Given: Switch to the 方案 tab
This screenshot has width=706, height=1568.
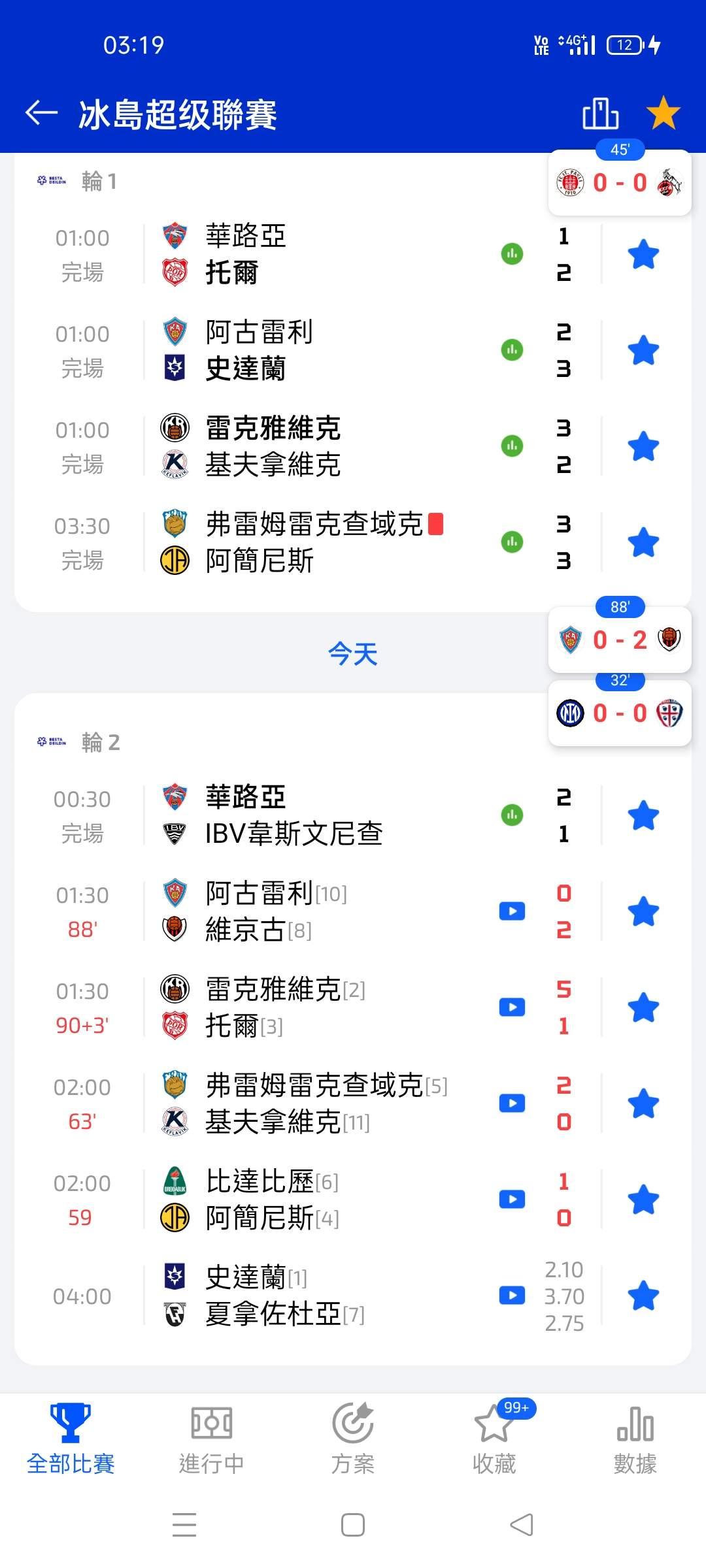Looking at the screenshot, I should pos(353,1437).
